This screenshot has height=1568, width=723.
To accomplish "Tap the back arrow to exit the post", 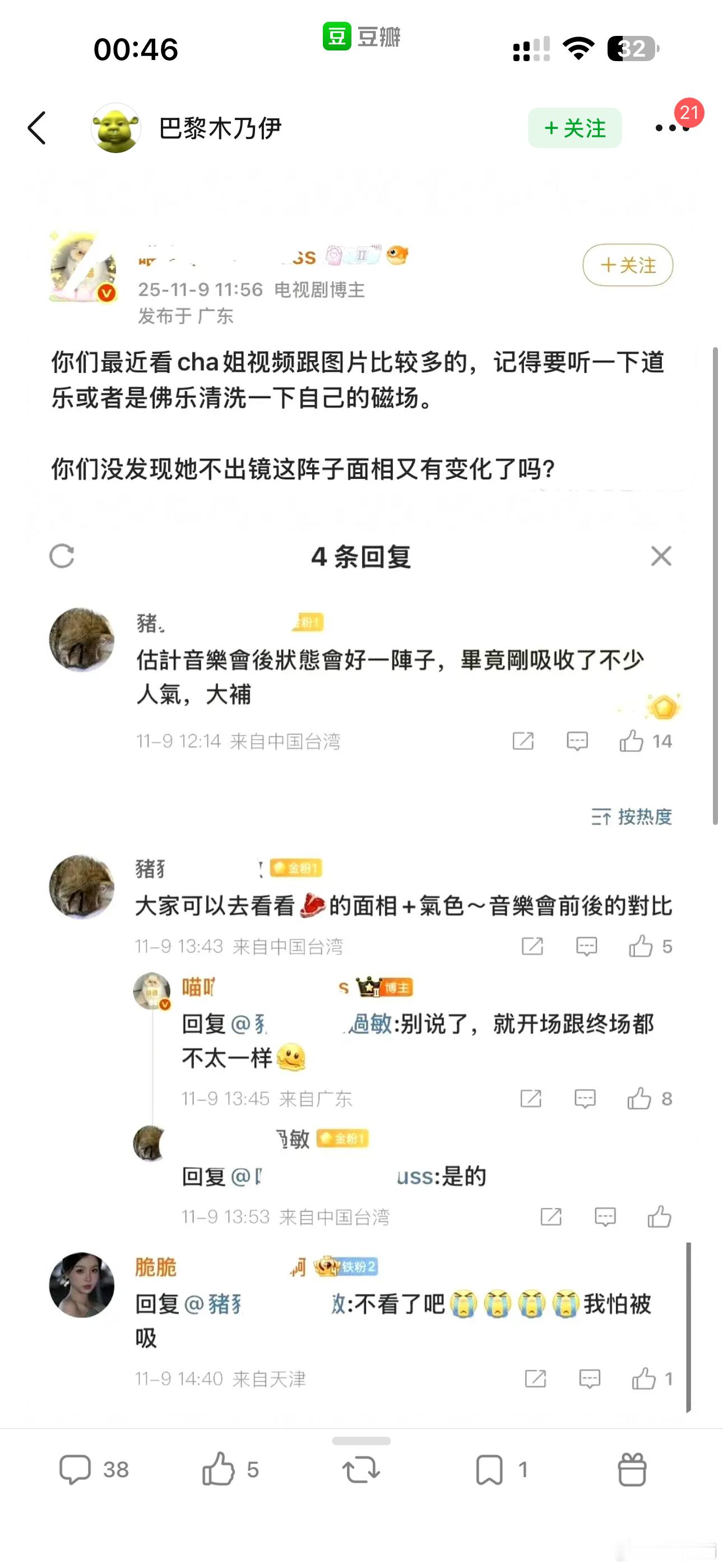I will click(x=38, y=128).
